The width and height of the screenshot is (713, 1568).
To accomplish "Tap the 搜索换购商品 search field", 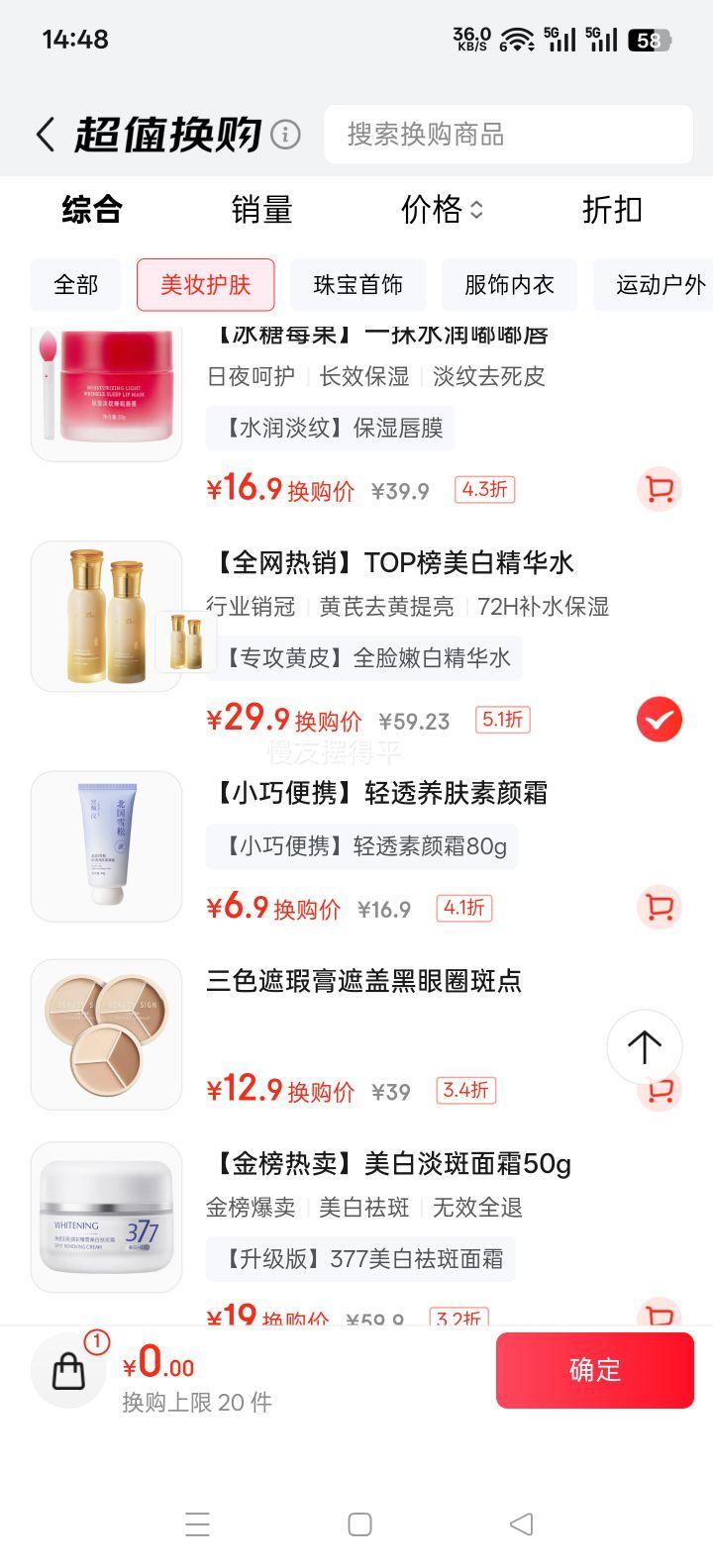I will (x=508, y=134).
